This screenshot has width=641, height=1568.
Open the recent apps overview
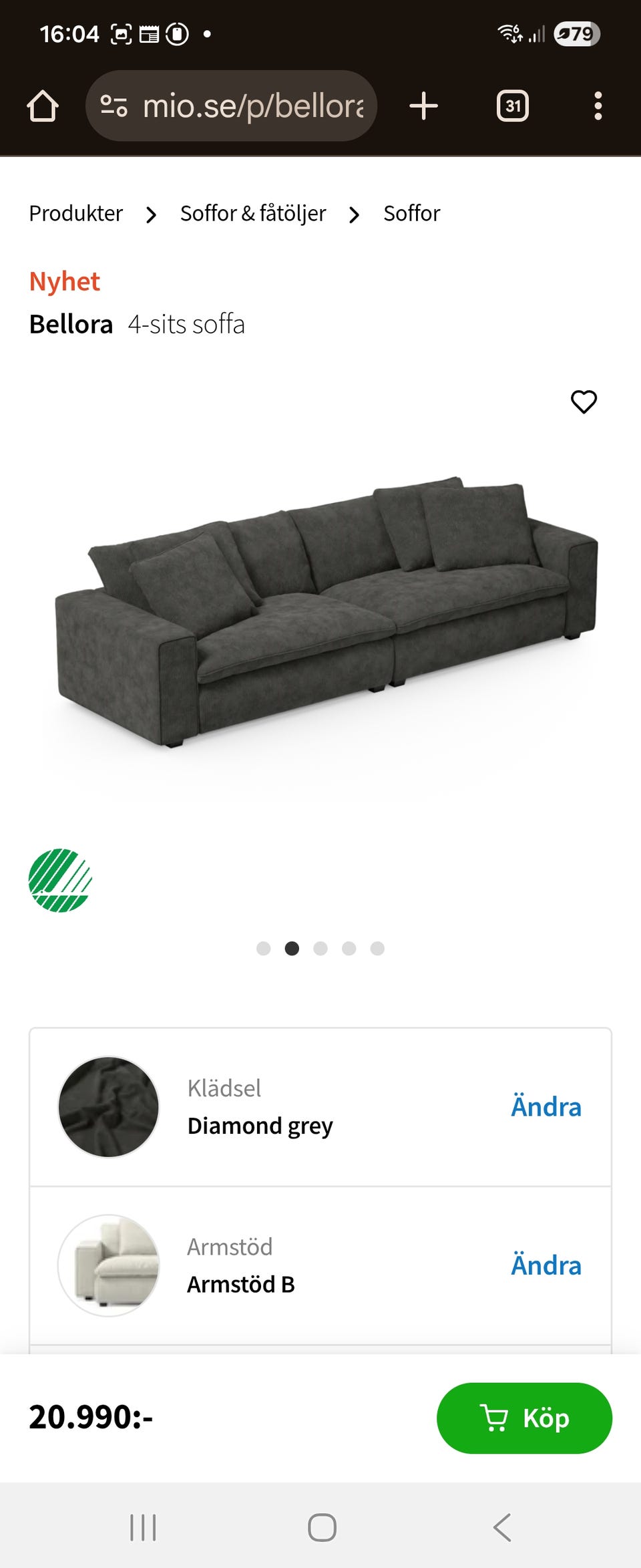pyautogui.click(x=143, y=1527)
